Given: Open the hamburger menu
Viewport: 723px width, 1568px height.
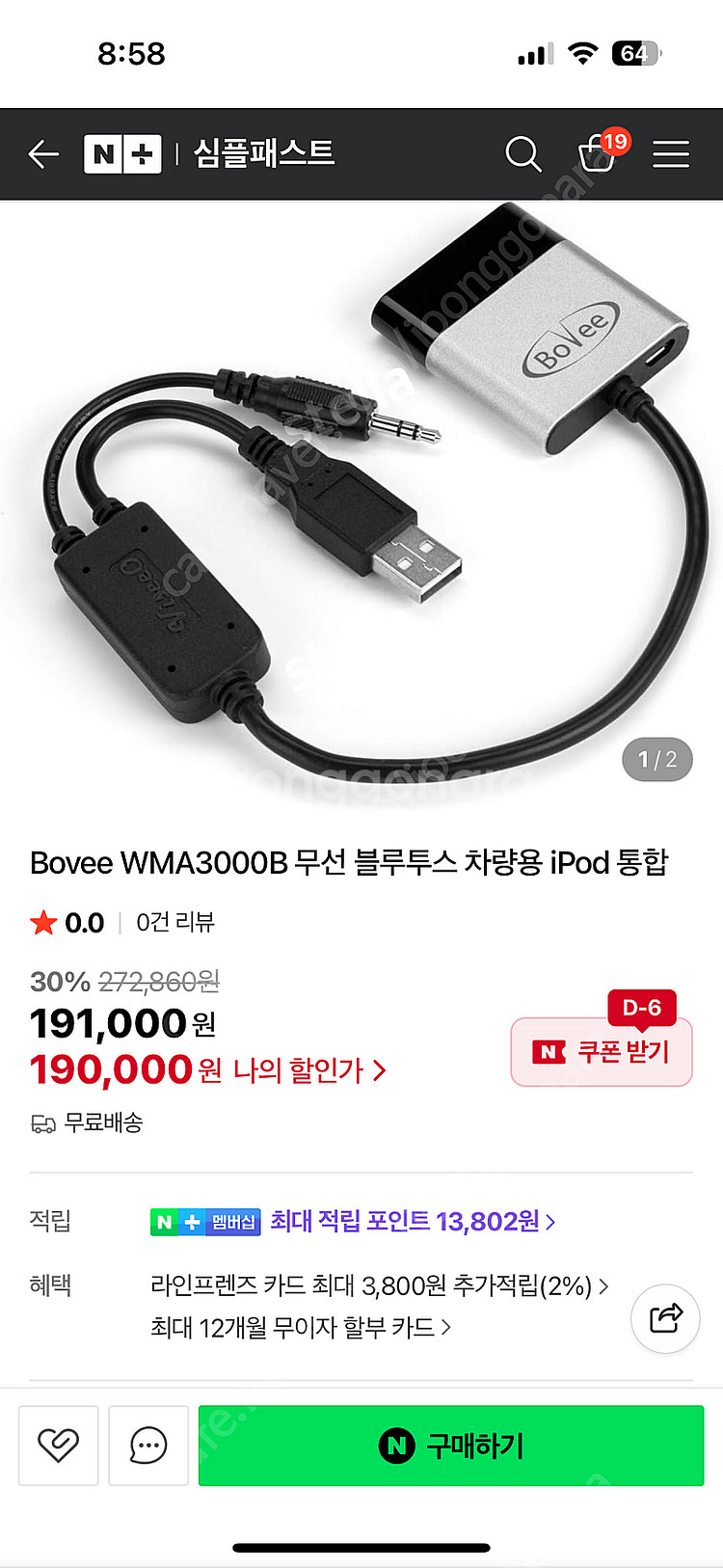Looking at the screenshot, I should coord(670,154).
